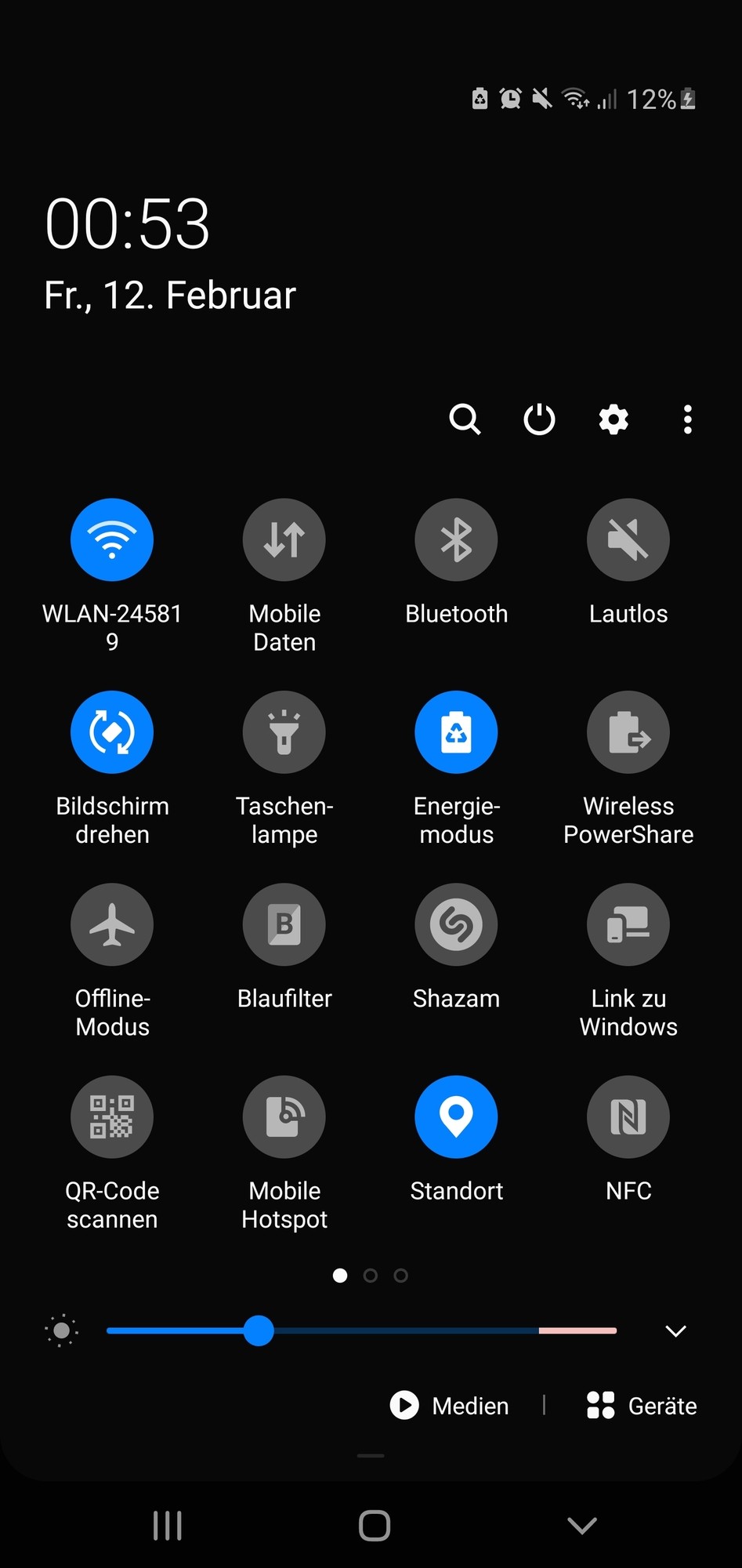
Task: Start Shazam from quick settings
Action: [x=456, y=924]
